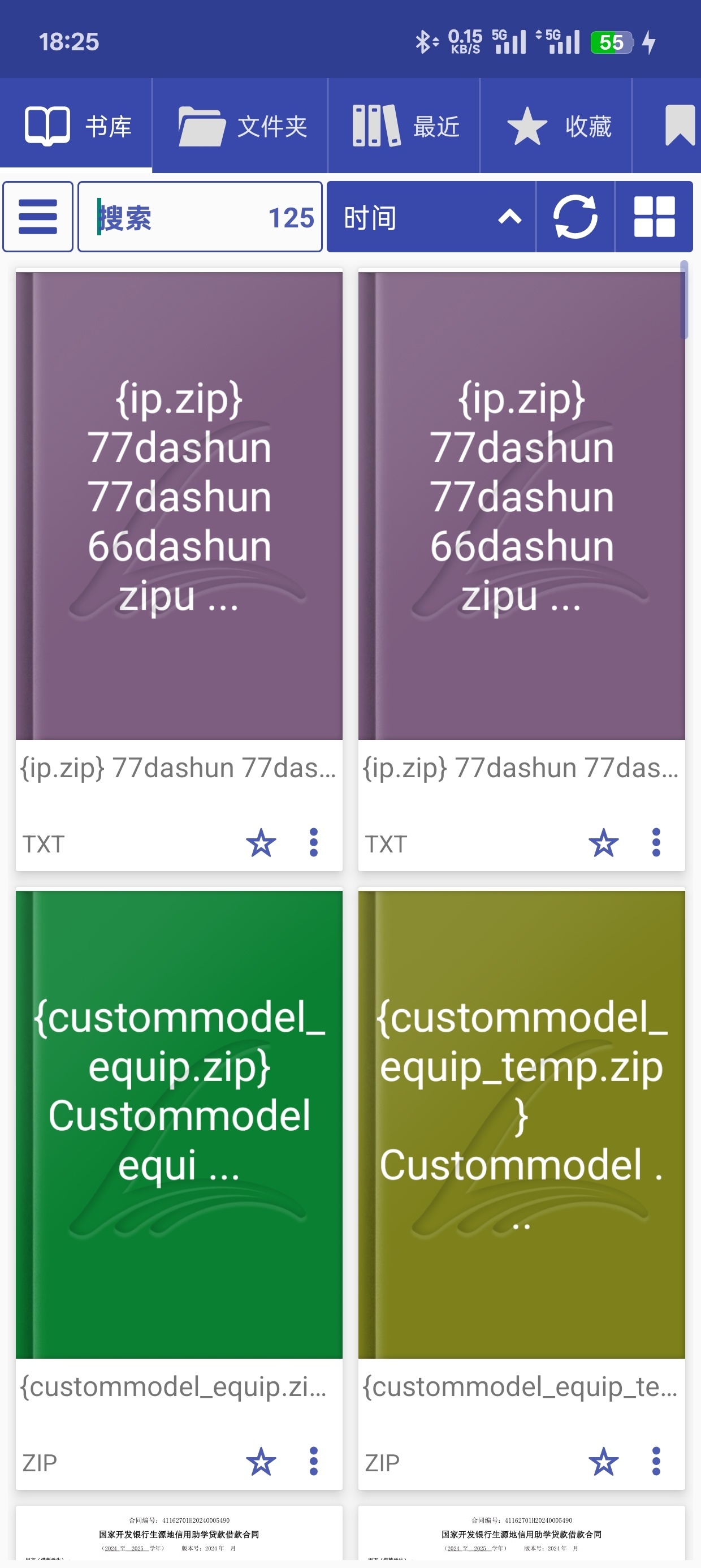The width and height of the screenshot is (701, 1568).
Task: Tap the 搜索 search field
Action: pos(200,217)
